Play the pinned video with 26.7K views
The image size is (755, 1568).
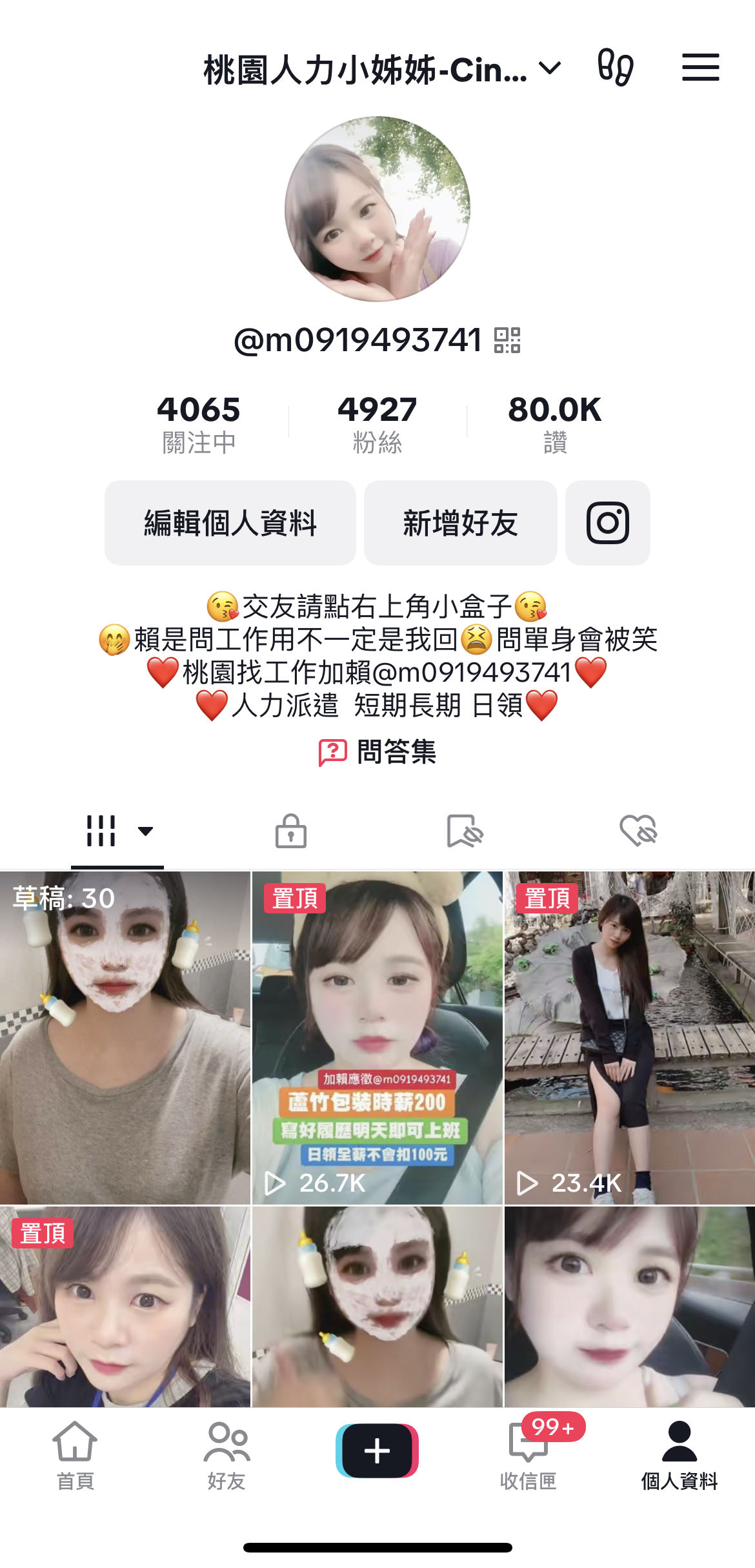(x=377, y=1038)
